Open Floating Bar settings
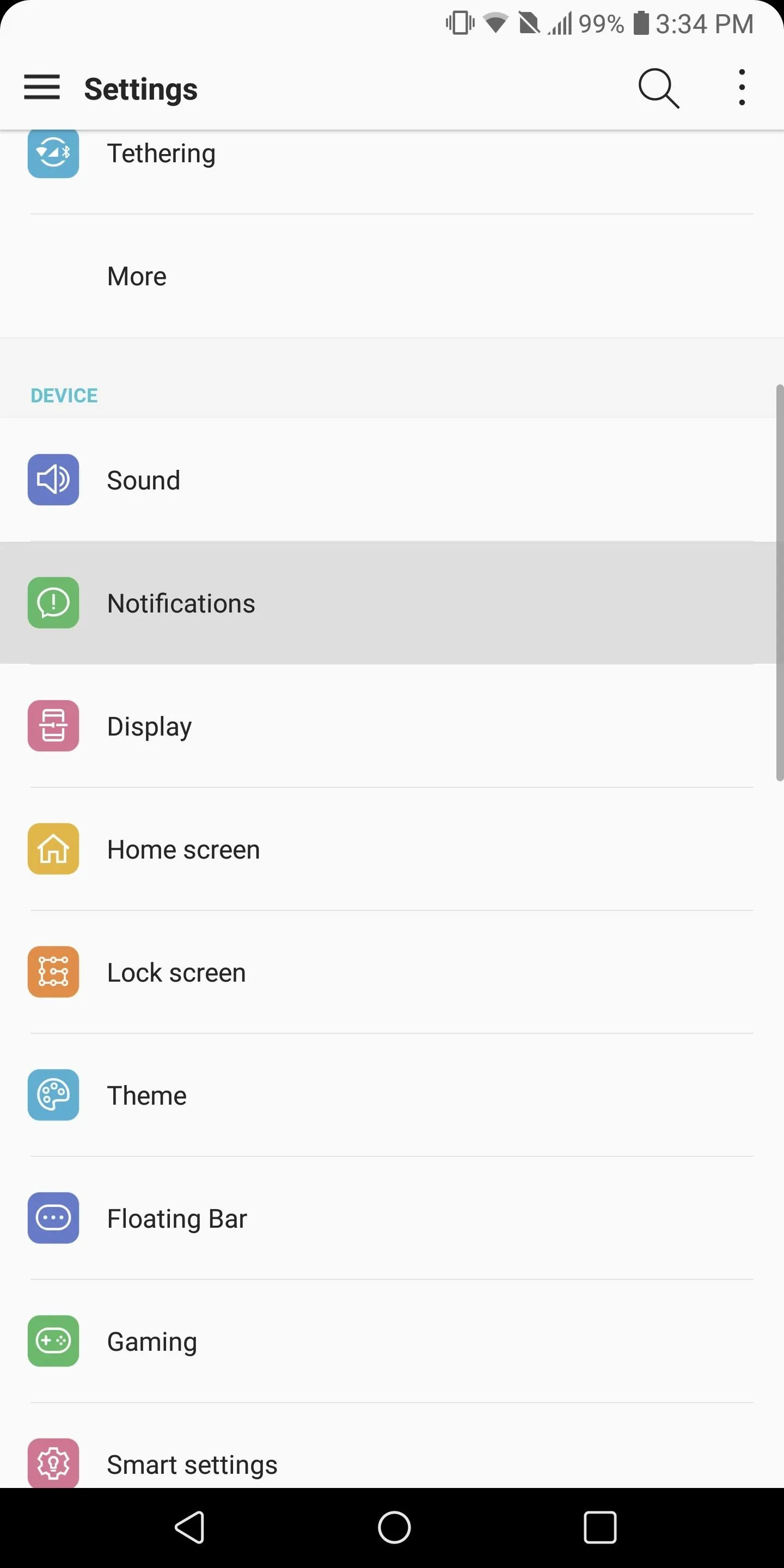The image size is (784, 1568). coord(392,1218)
